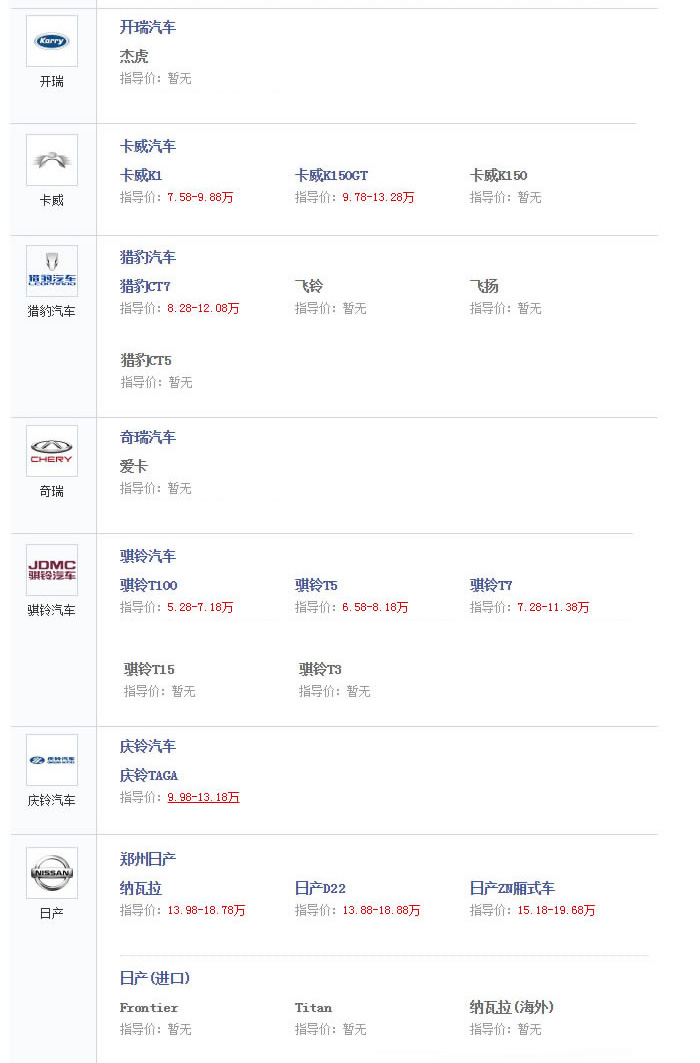Screen dimensions: 700x1063
Task: Tap the 奇瑞 Chery brand logo
Action: coord(51,451)
